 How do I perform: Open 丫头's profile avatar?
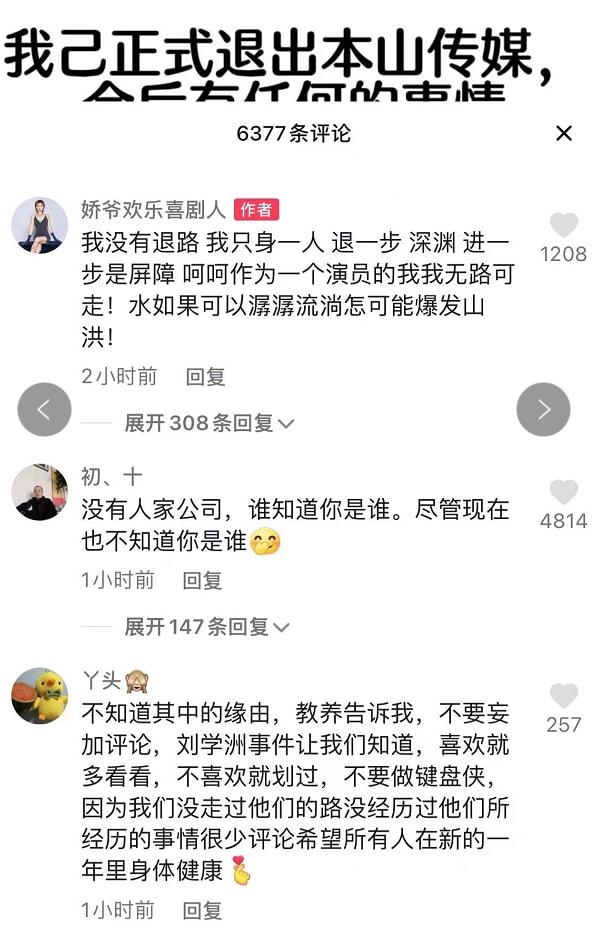click(39, 695)
